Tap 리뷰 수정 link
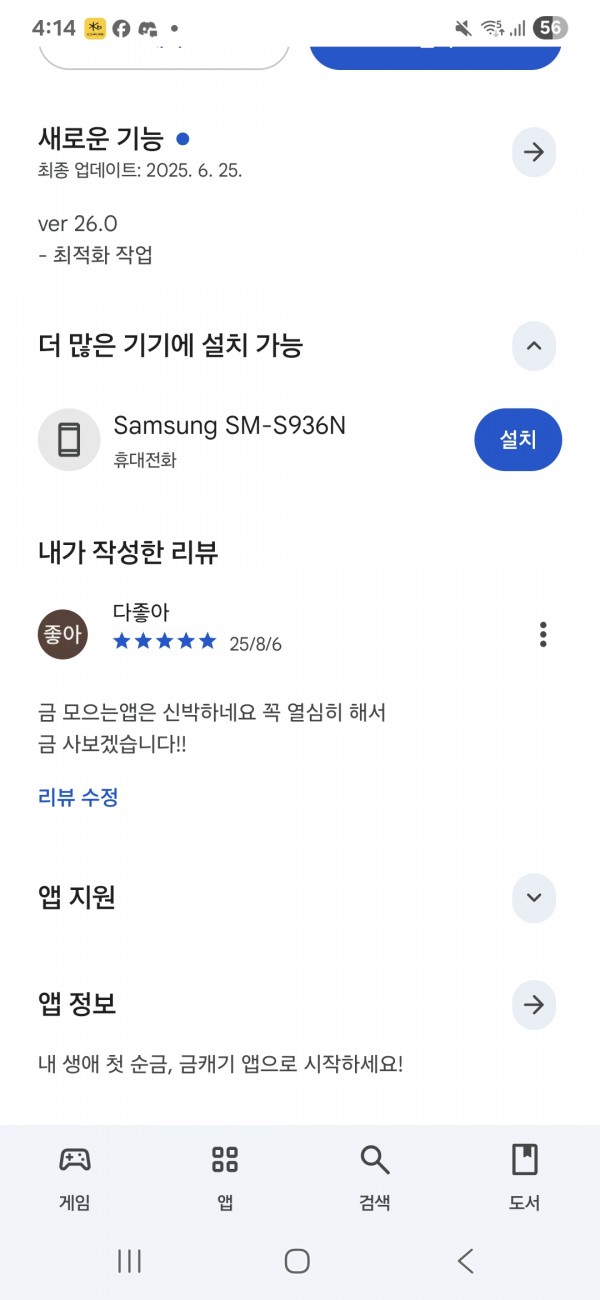 coord(78,797)
